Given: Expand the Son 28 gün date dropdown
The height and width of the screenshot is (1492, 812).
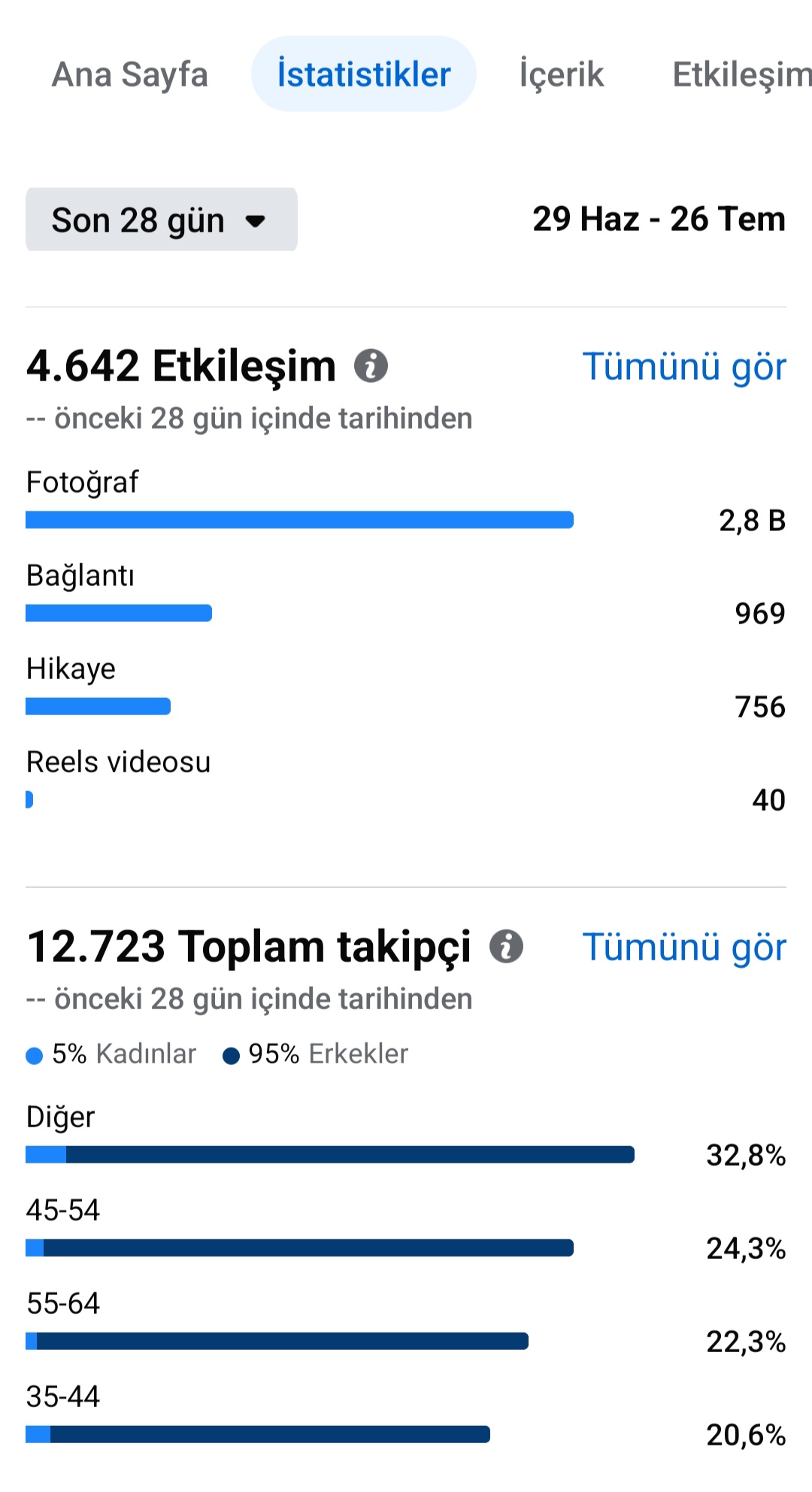Looking at the screenshot, I should pos(162,220).
